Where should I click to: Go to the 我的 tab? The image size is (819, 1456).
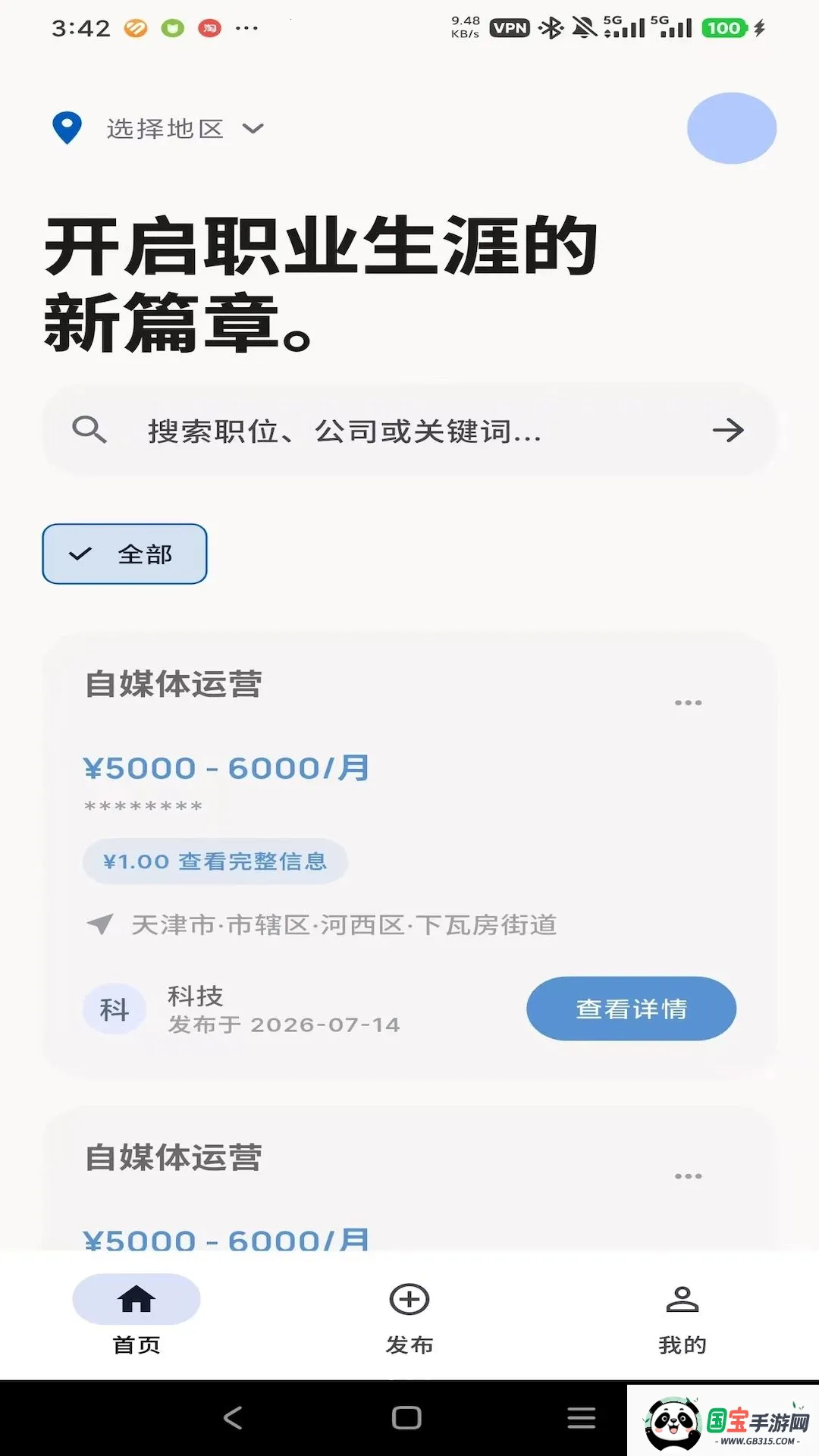[682, 1316]
